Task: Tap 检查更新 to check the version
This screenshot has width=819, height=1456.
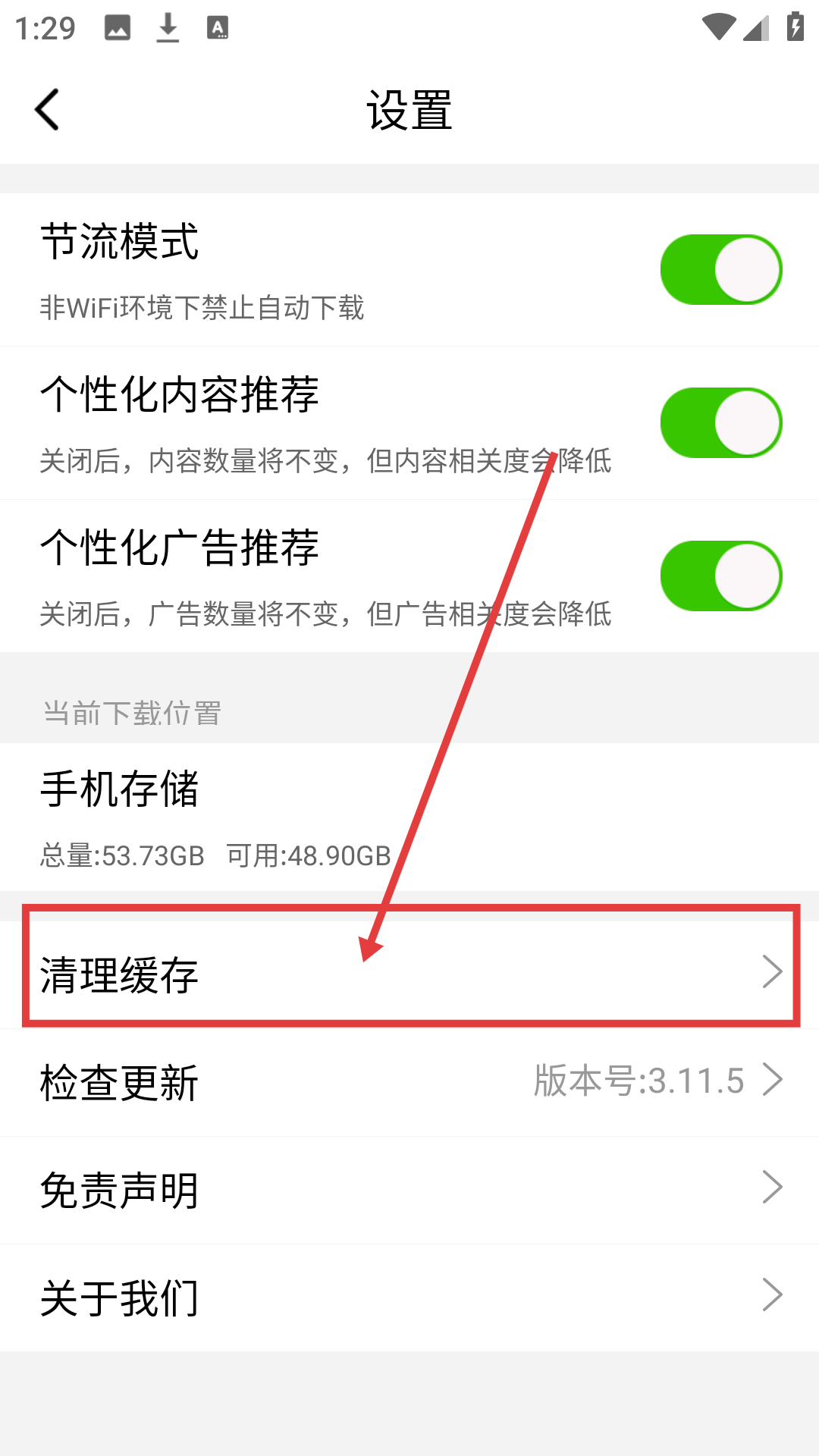Action: point(409,1081)
